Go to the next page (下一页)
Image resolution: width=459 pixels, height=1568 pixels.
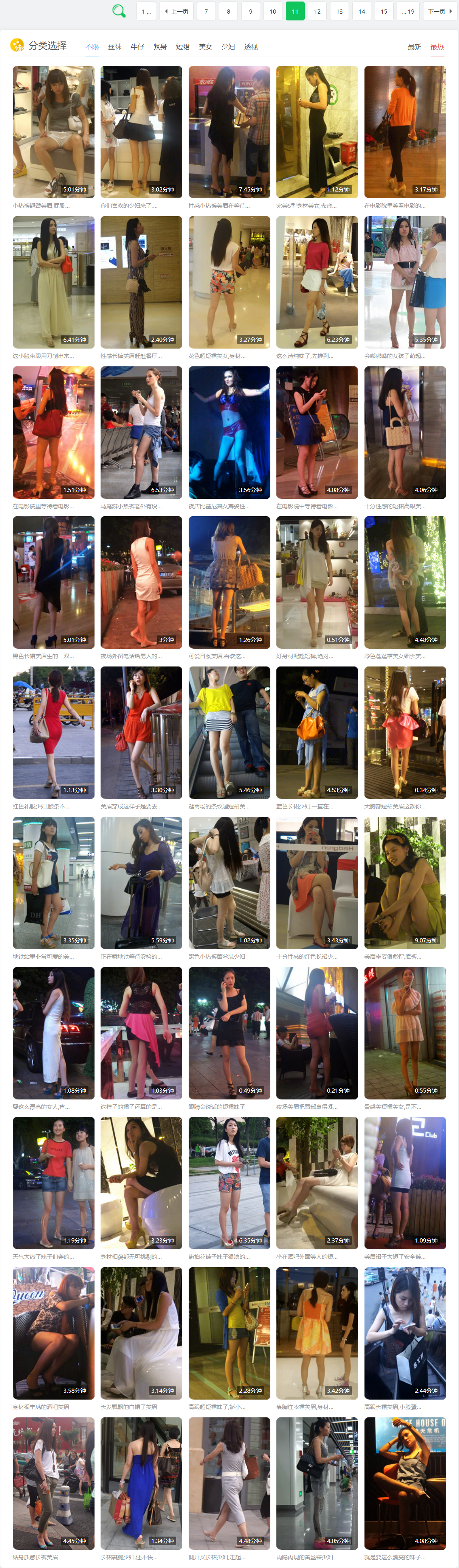(x=440, y=11)
